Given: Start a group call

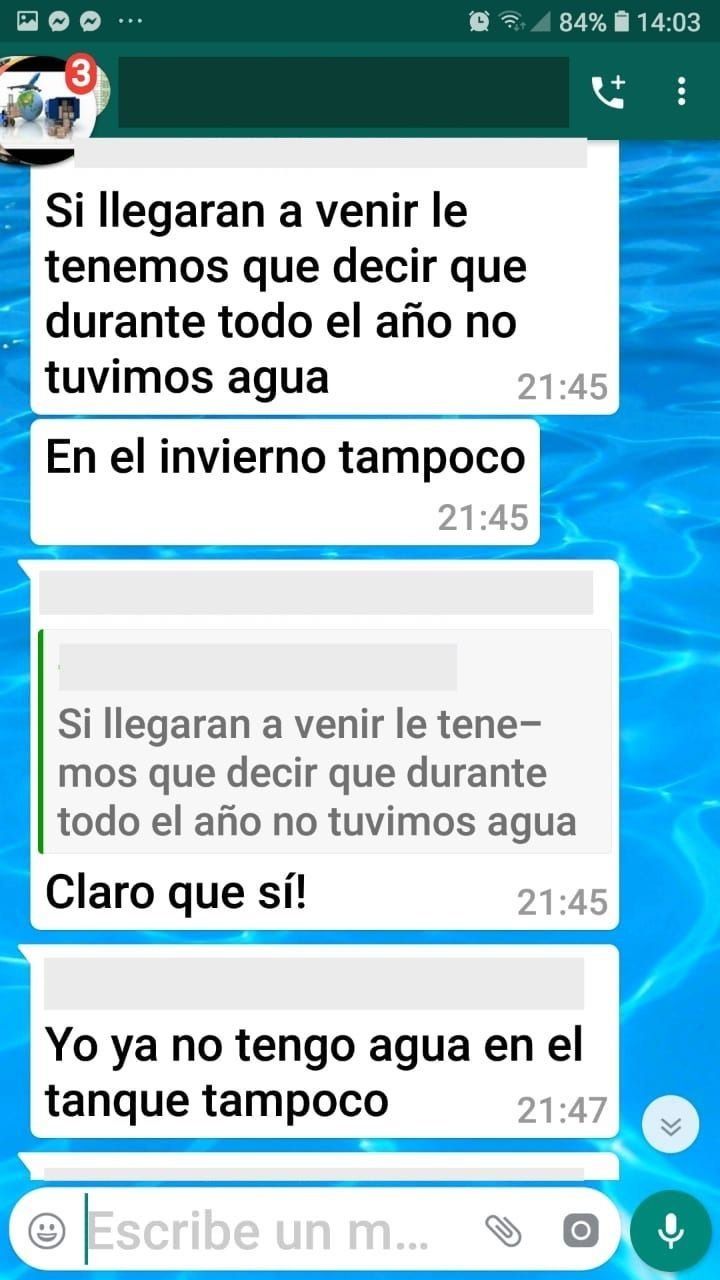Looking at the screenshot, I should click(608, 92).
